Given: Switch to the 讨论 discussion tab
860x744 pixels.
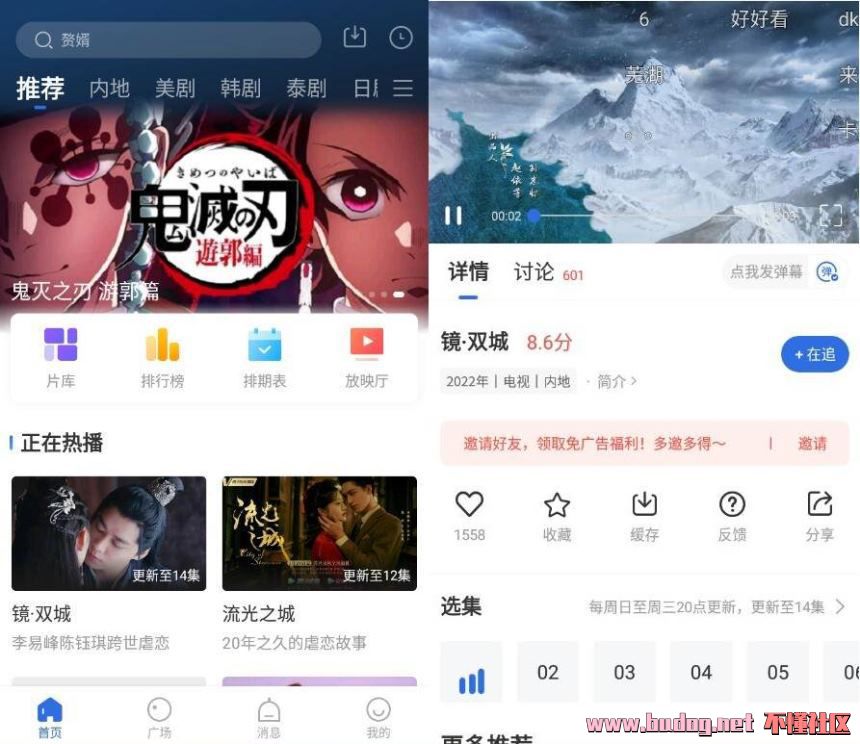Looking at the screenshot, I should pyautogui.click(x=534, y=272).
